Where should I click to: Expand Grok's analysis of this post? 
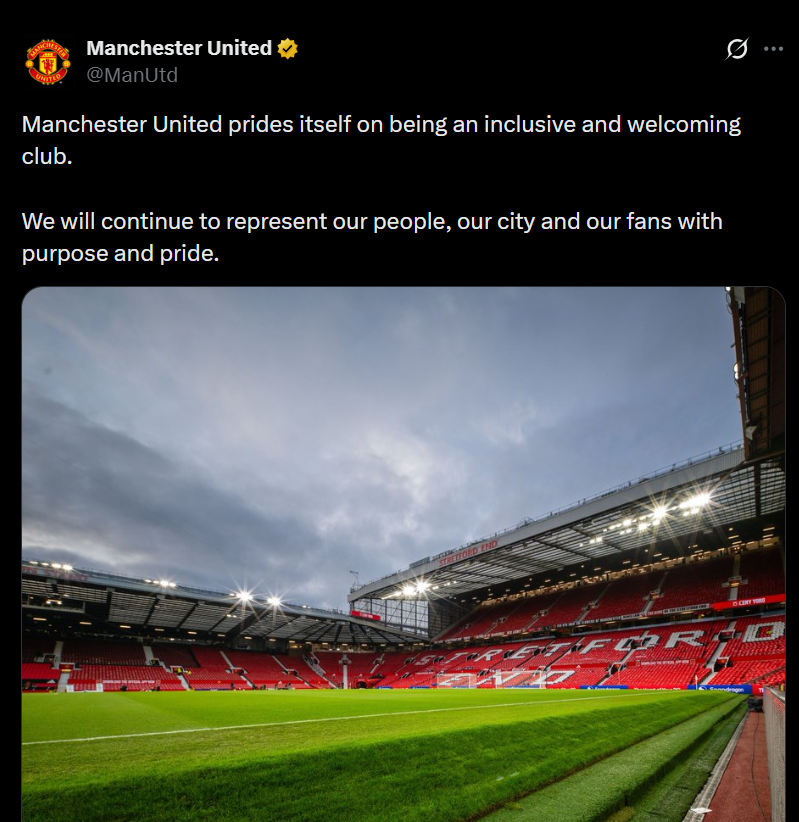click(x=736, y=47)
